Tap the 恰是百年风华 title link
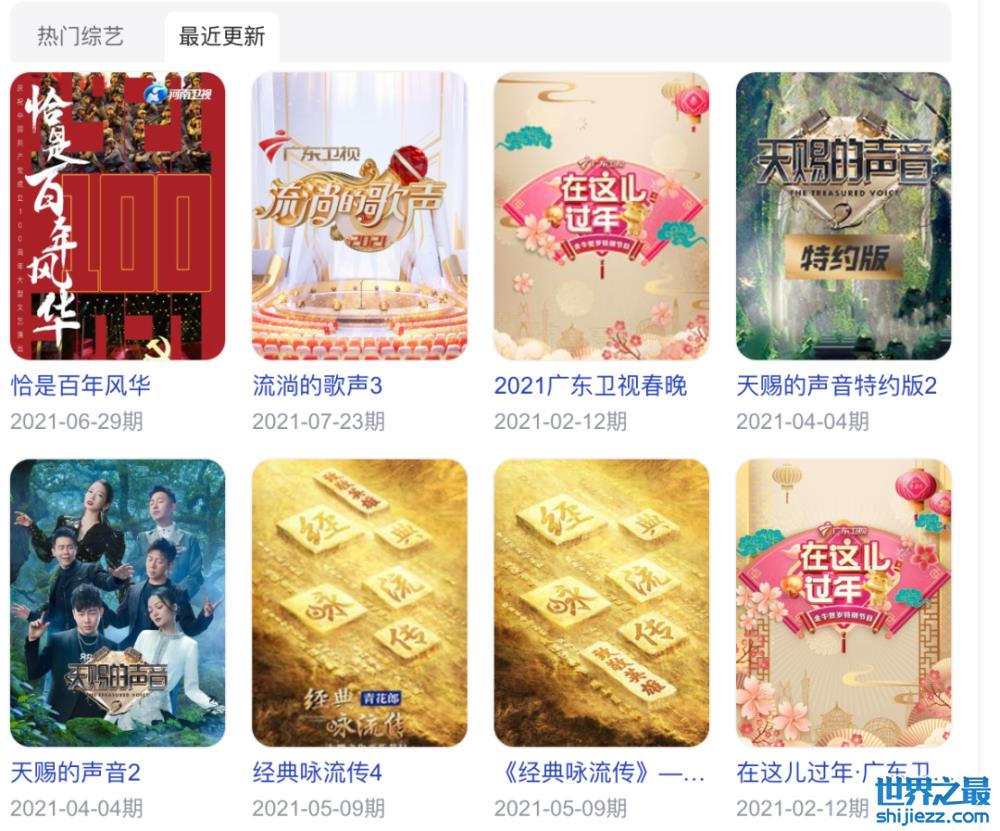 coord(80,386)
